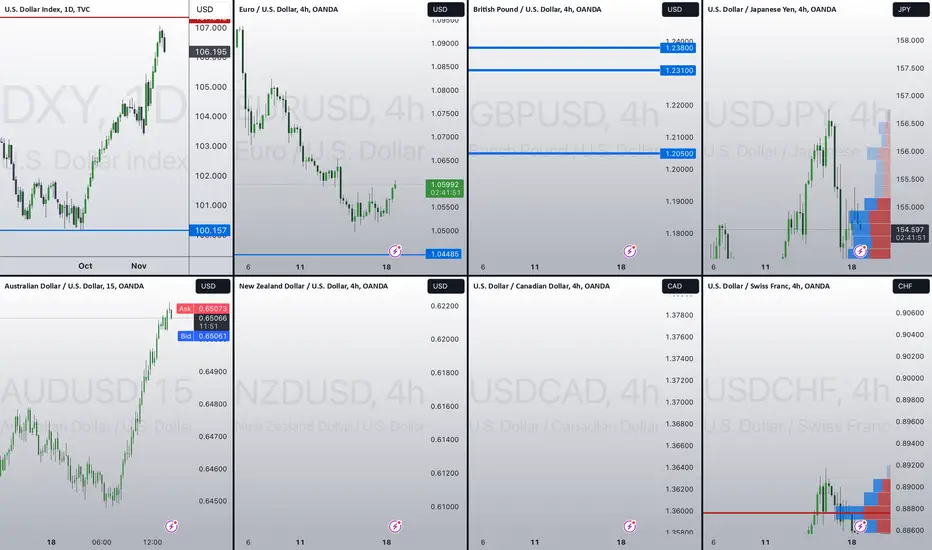The width and height of the screenshot is (932, 550).
Task: Open the lightning news icon on USDCAD chart
Action: pyautogui.click(x=630, y=526)
